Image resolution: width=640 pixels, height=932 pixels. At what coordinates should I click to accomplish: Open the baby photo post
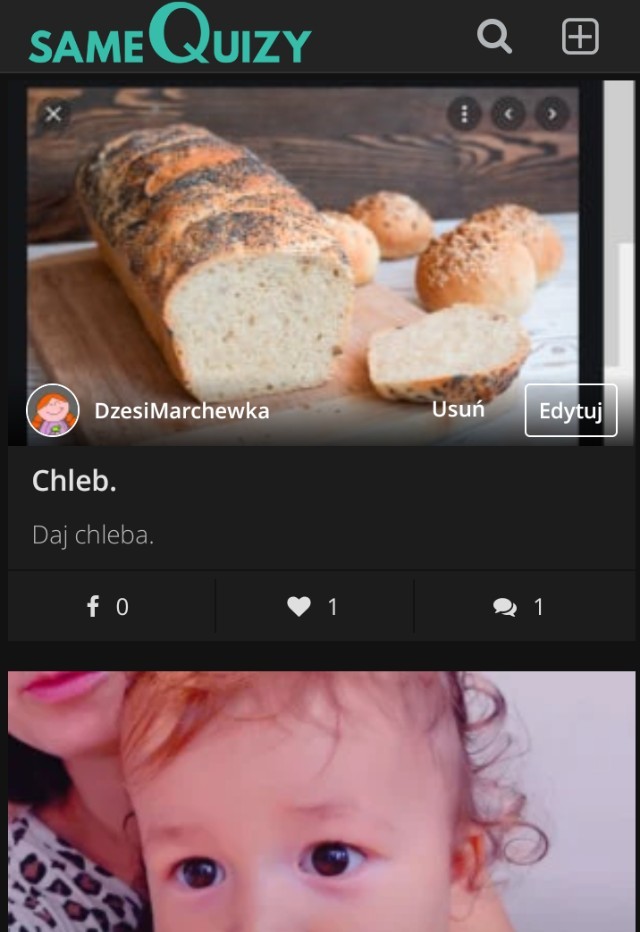[x=320, y=800]
